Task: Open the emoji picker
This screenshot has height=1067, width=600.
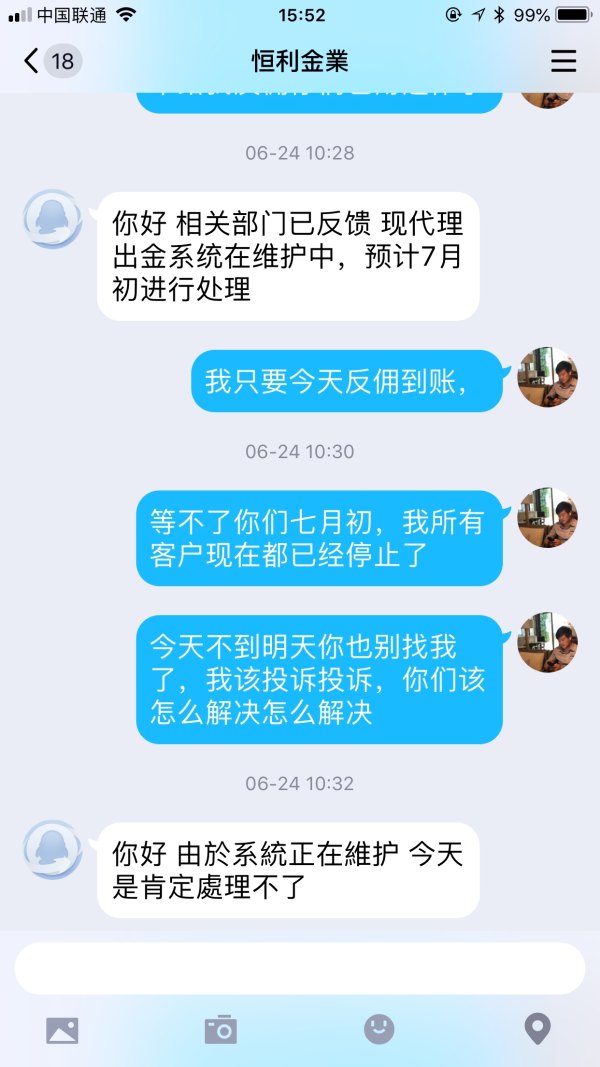Action: pyautogui.click(x=379, y=1030)
